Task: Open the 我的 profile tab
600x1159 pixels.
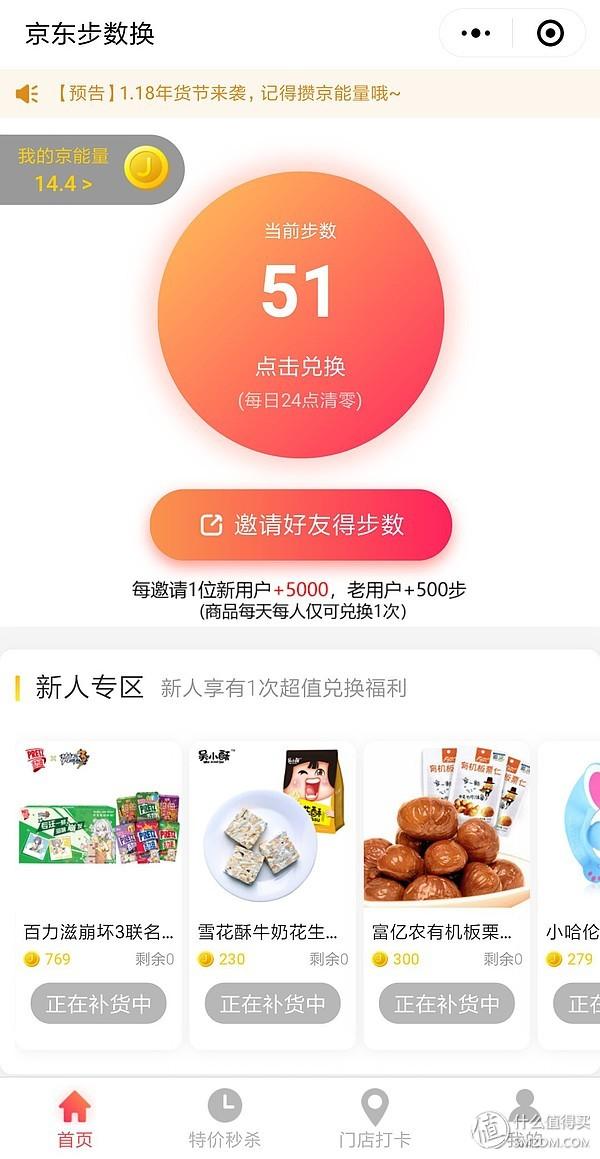Action: pos(524,1118)
